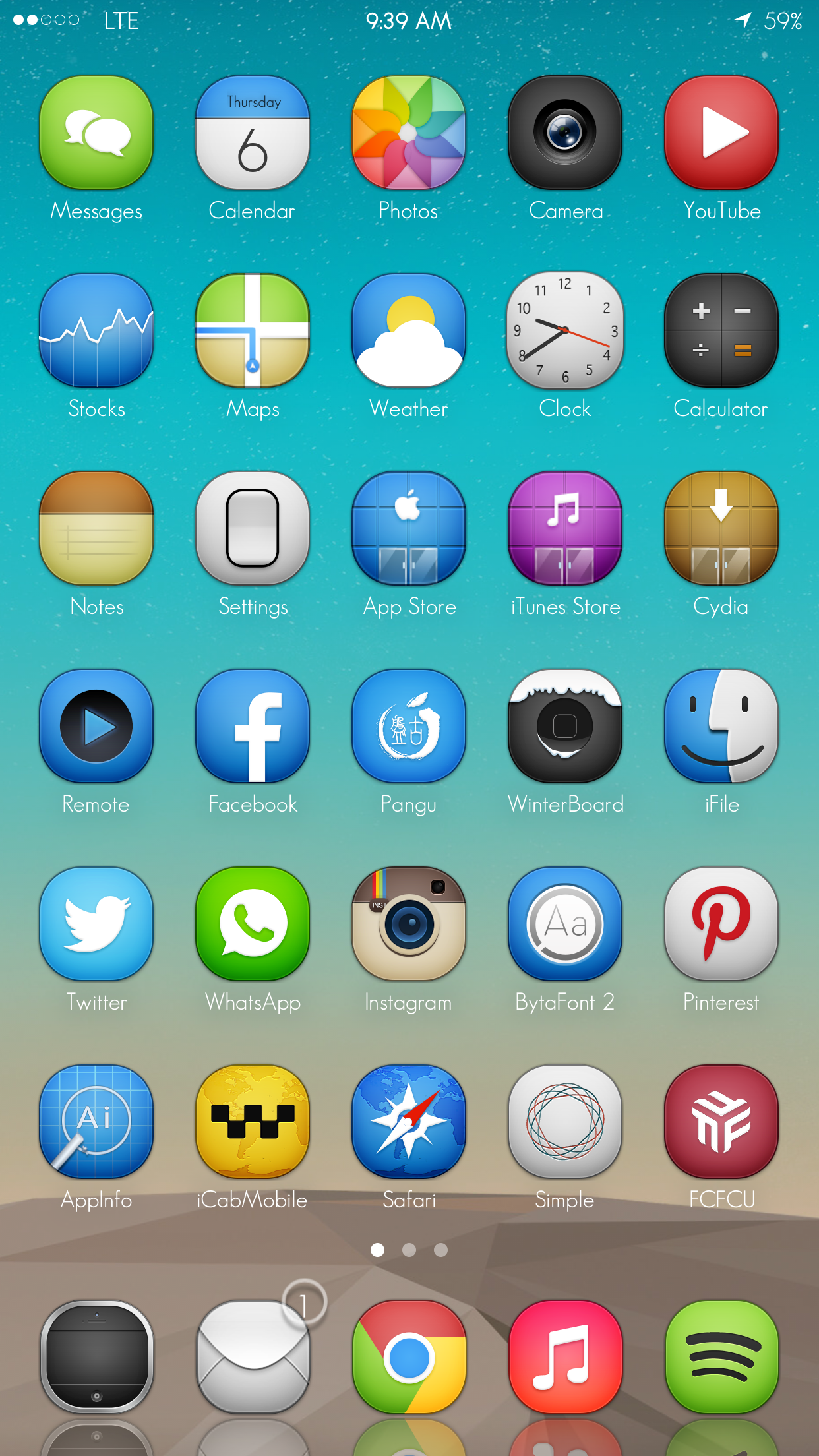Open Twitter
The width and height of the screenshot is (819, 1456).
[96, 924]
